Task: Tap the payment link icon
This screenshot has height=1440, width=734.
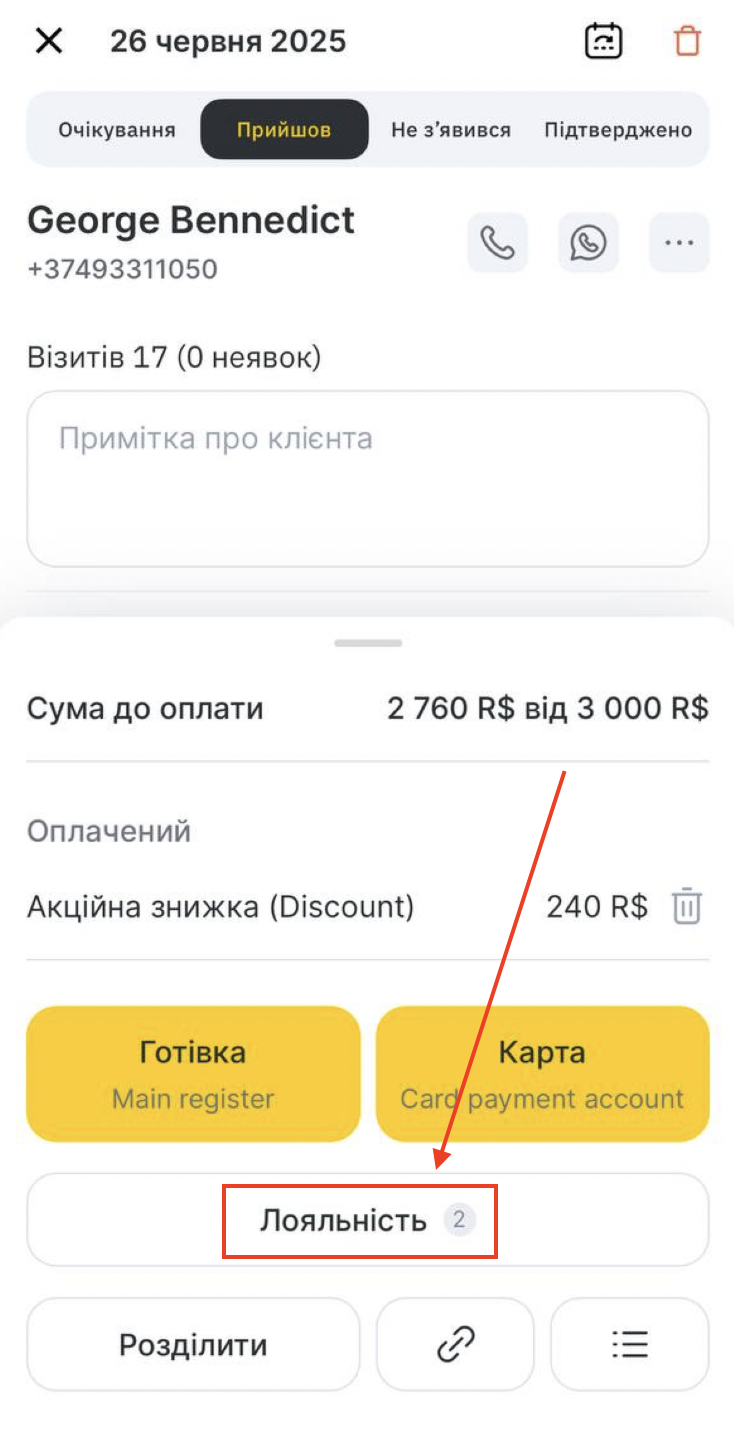Action: (x=456, y=1344)
